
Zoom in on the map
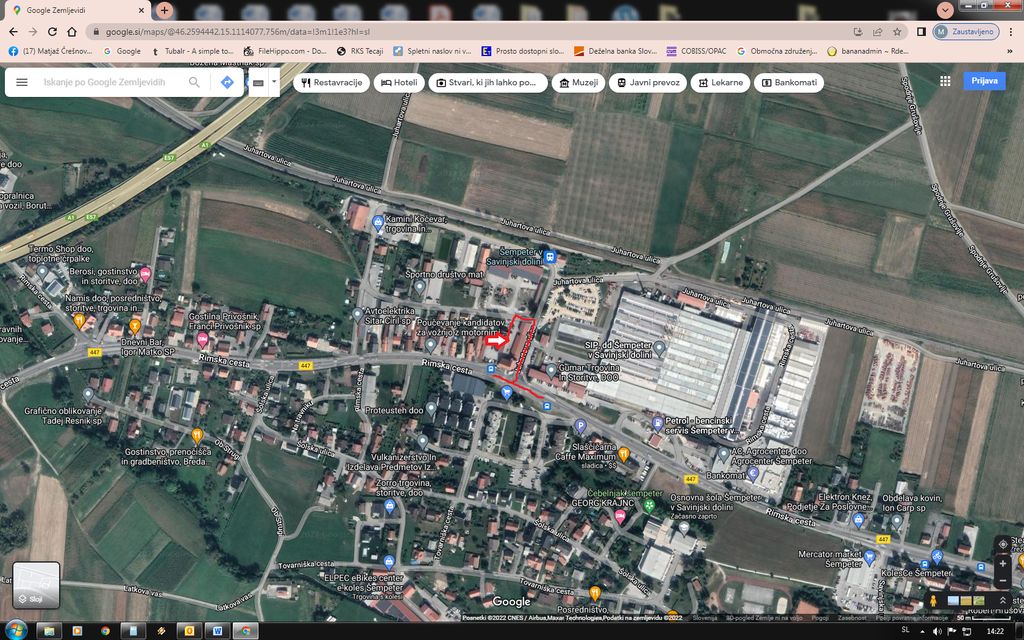point(1003,563)
